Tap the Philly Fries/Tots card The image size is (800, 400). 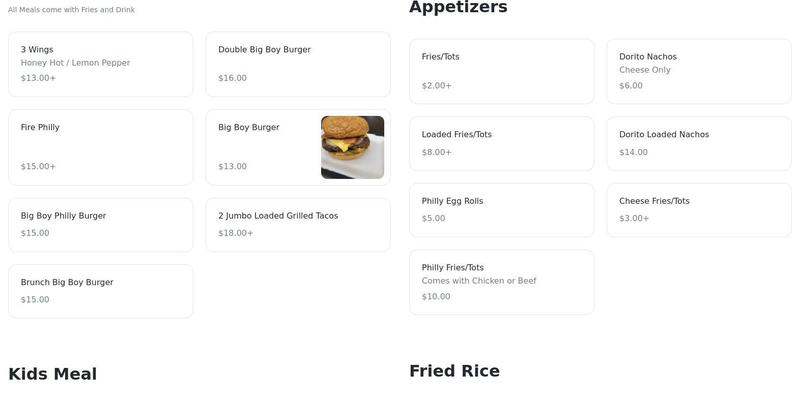(501, 282)
